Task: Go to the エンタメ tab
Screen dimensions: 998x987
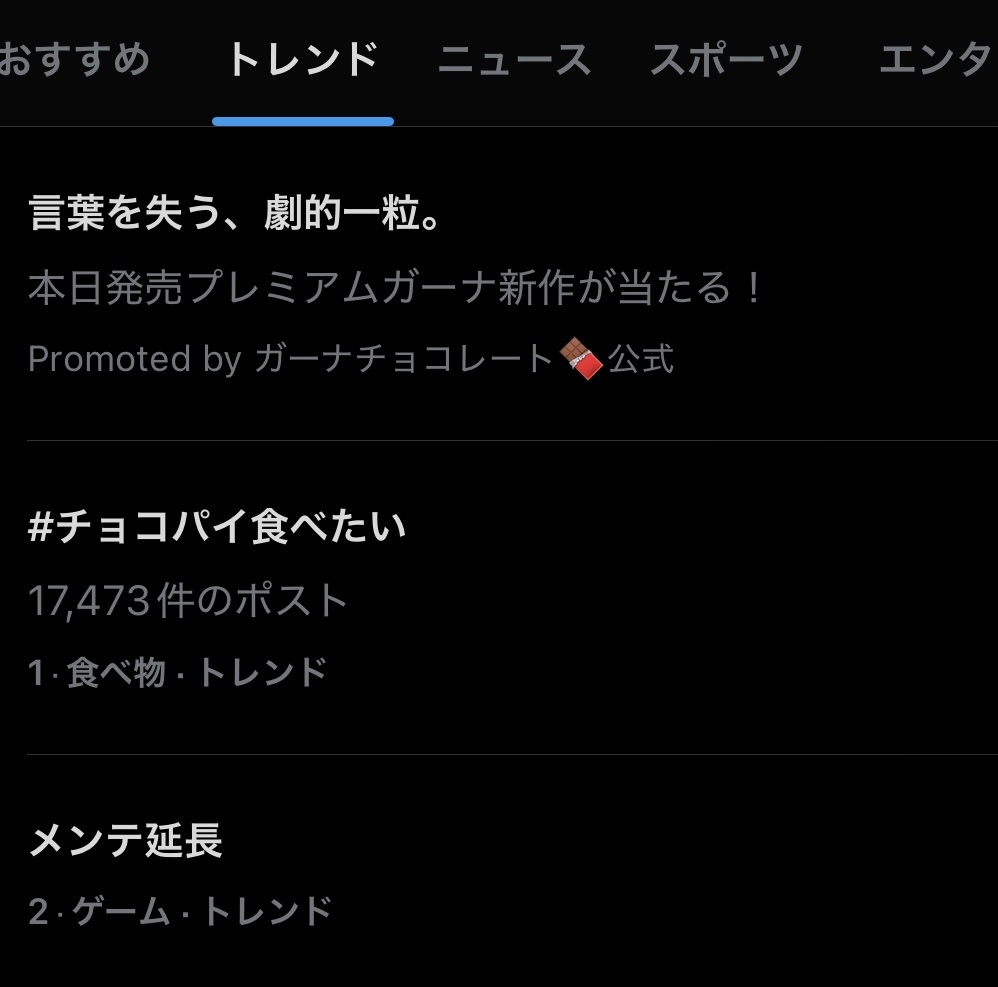Action: 936,60
